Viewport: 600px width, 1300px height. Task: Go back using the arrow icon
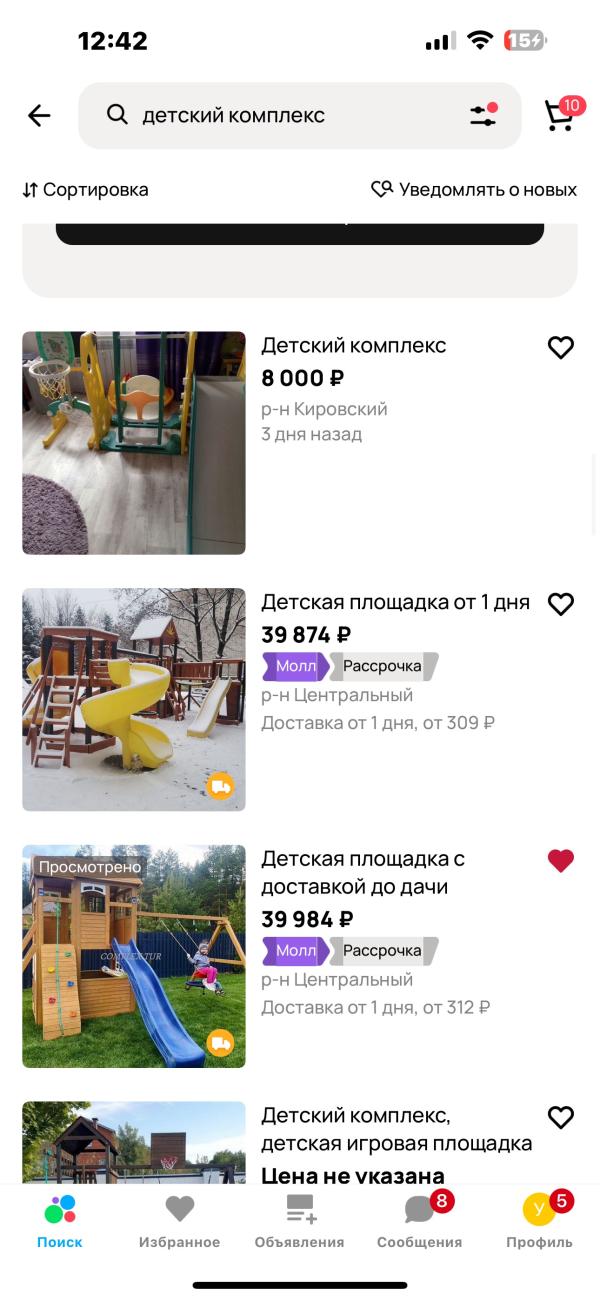(39, 116)
